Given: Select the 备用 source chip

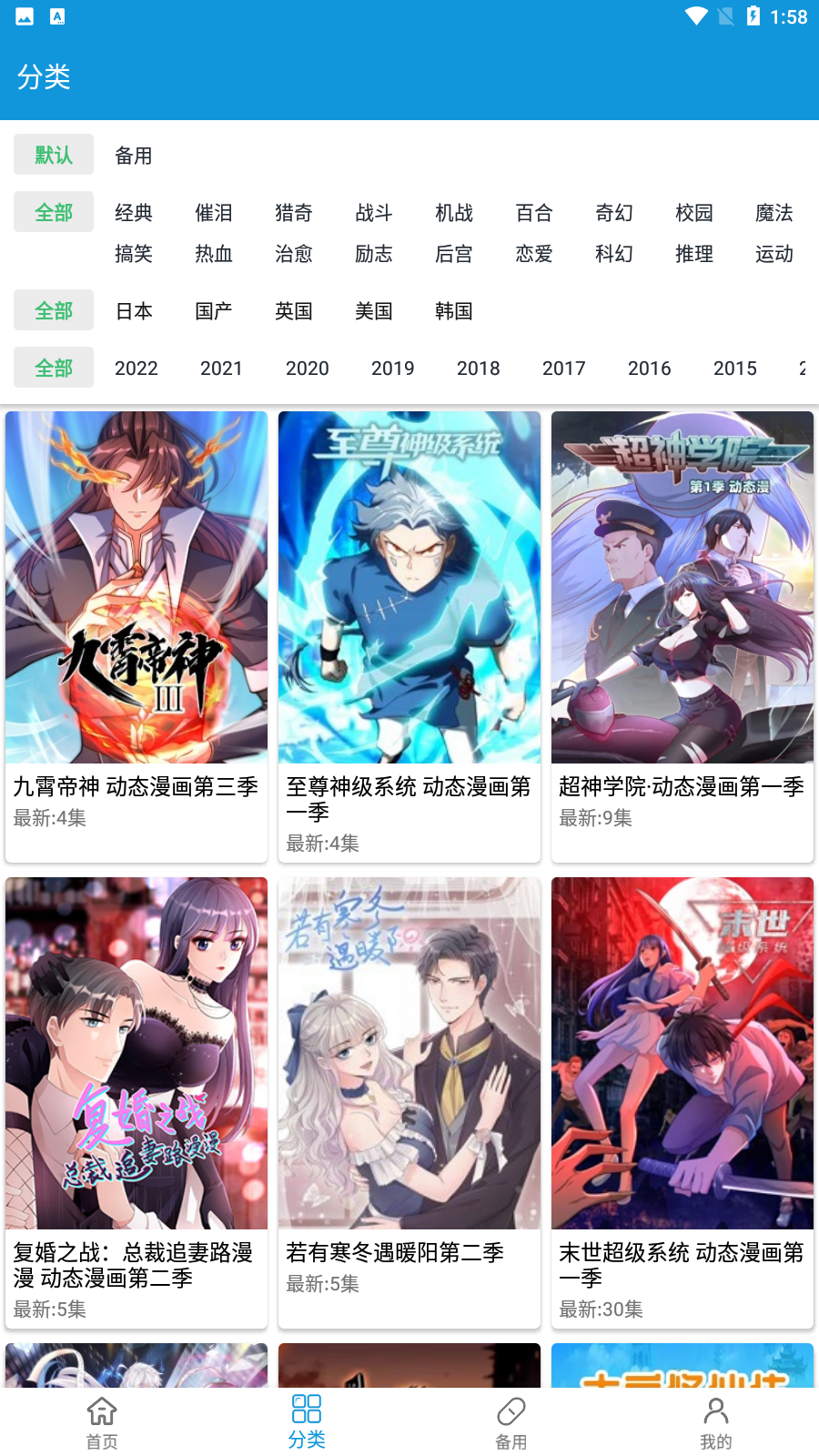Looking at the screenshot, I should click(x=134, y=156).
